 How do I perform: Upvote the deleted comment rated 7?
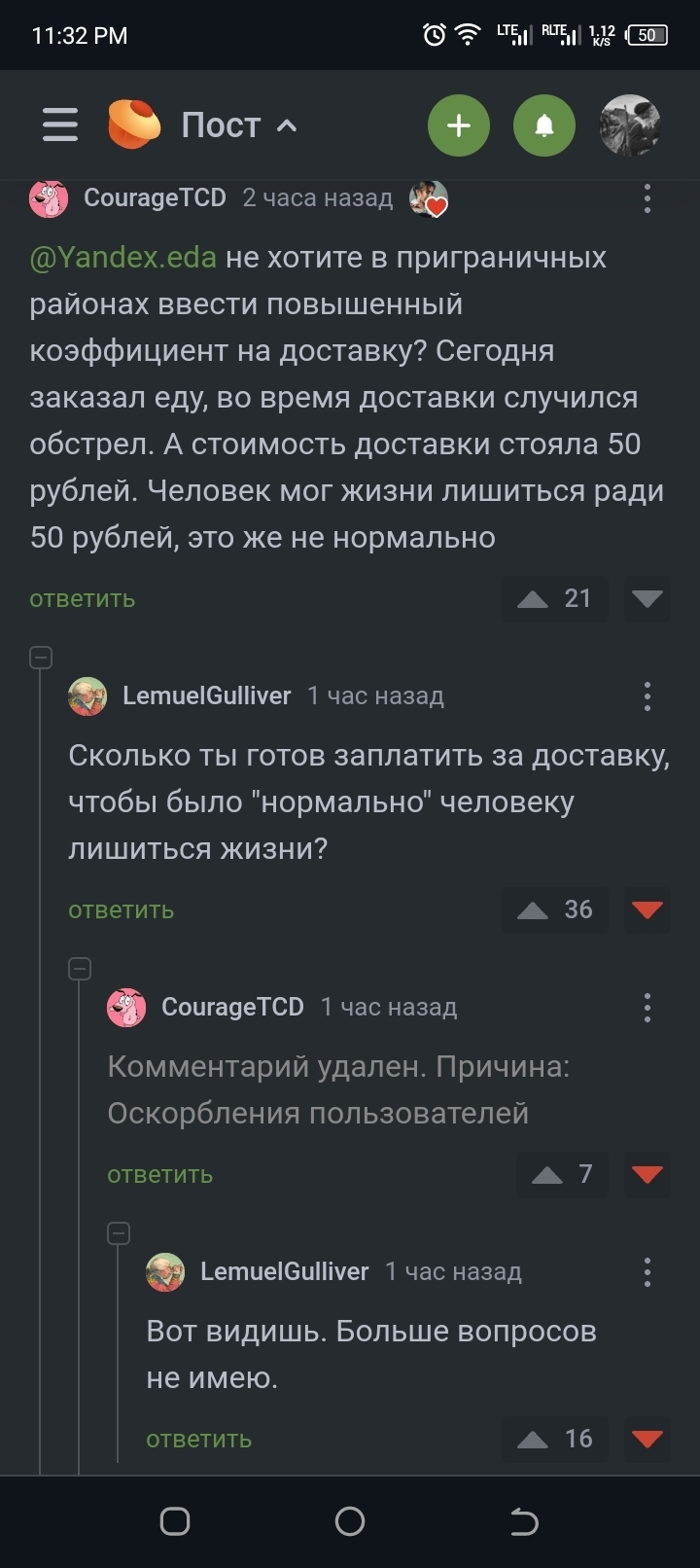547,1175
